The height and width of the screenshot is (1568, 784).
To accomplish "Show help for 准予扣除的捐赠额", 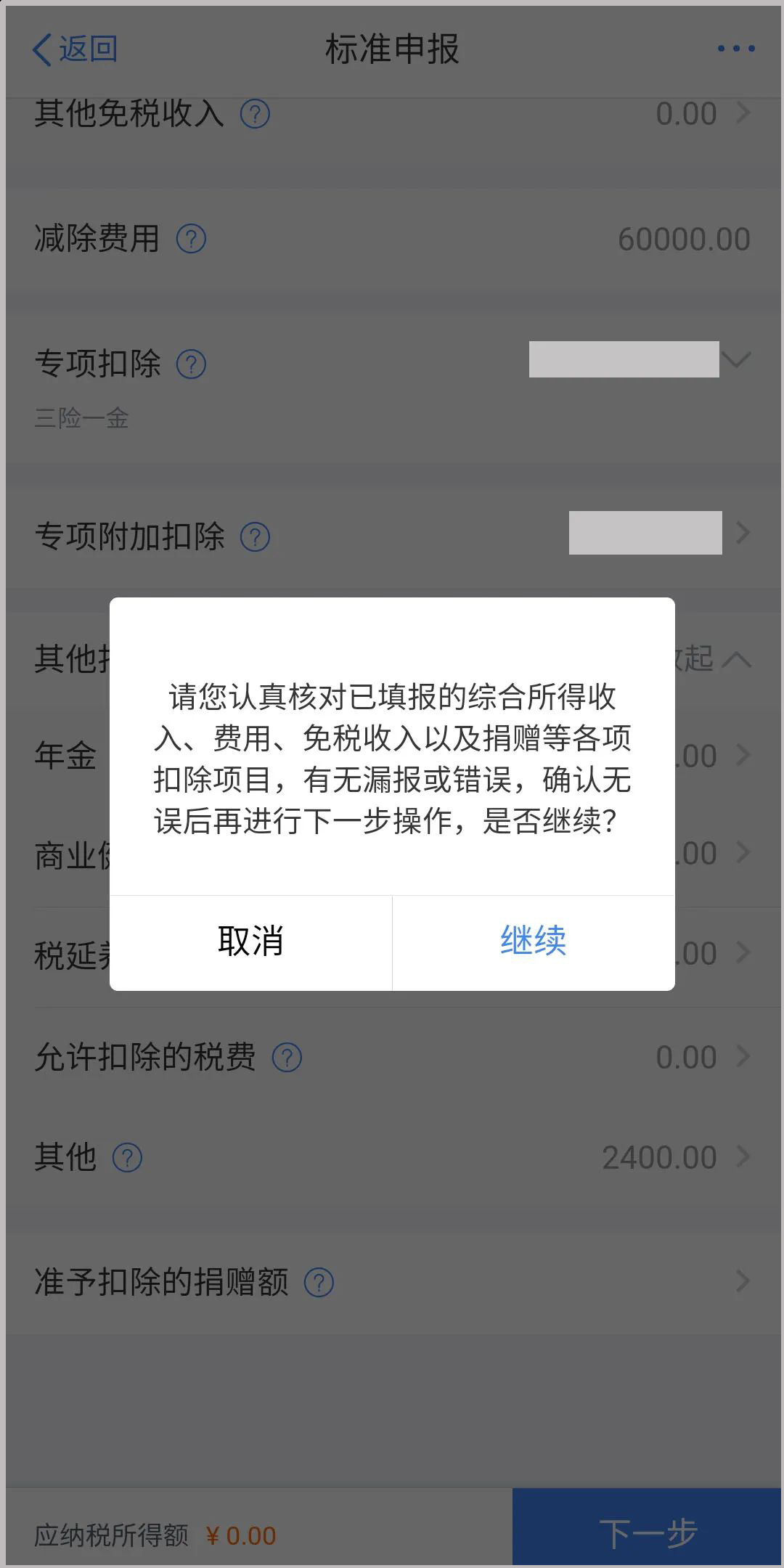I will [x=319, y=1283].
